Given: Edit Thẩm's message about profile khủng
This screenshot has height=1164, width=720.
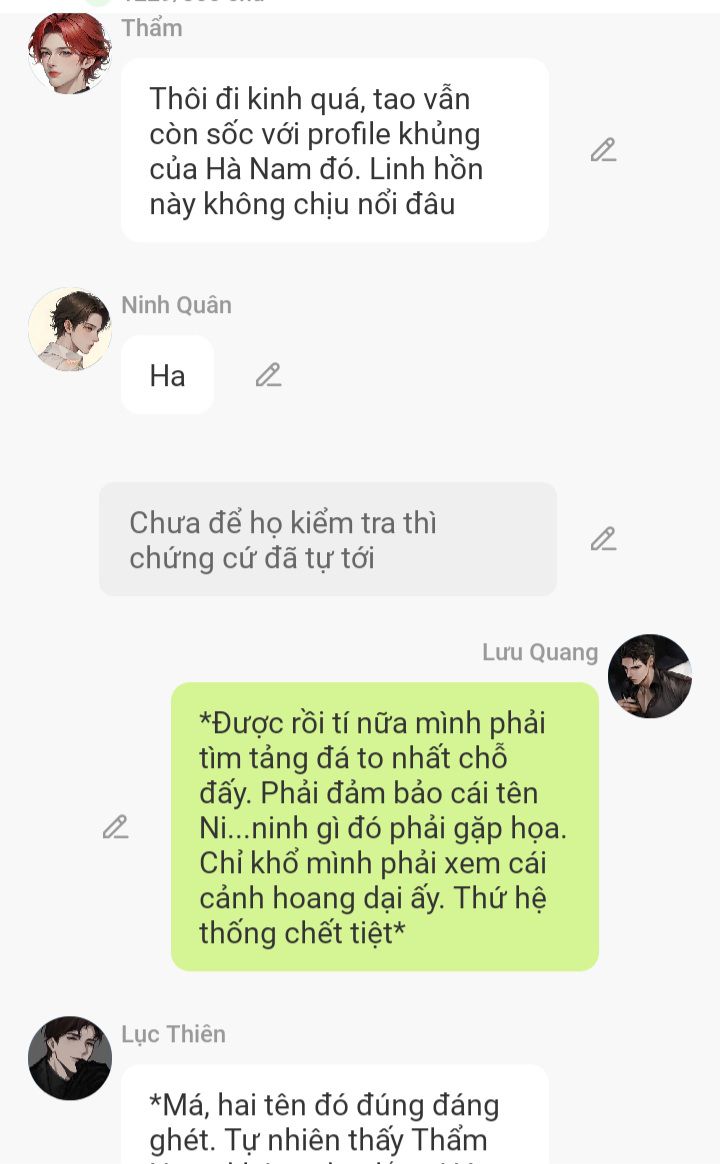Looking at the screenshot, I should (603, 150).
